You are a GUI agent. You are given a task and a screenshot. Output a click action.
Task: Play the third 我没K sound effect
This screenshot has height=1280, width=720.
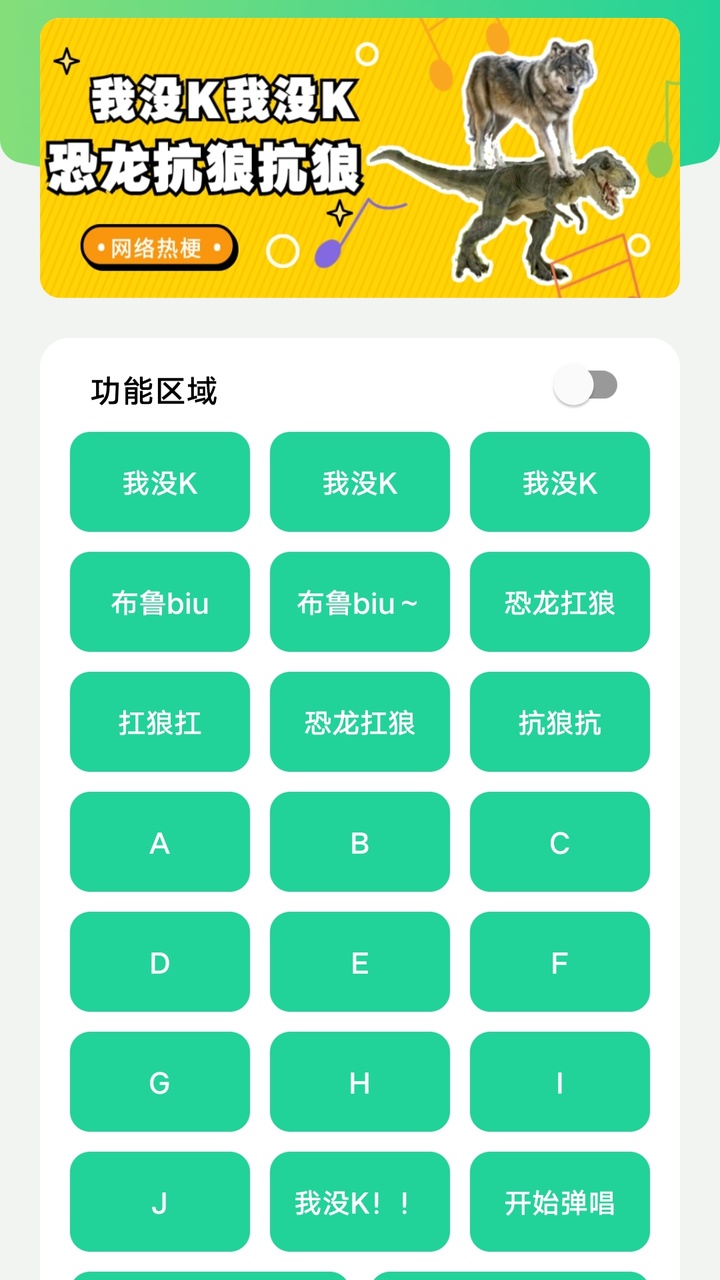click(x=559, y=482)
